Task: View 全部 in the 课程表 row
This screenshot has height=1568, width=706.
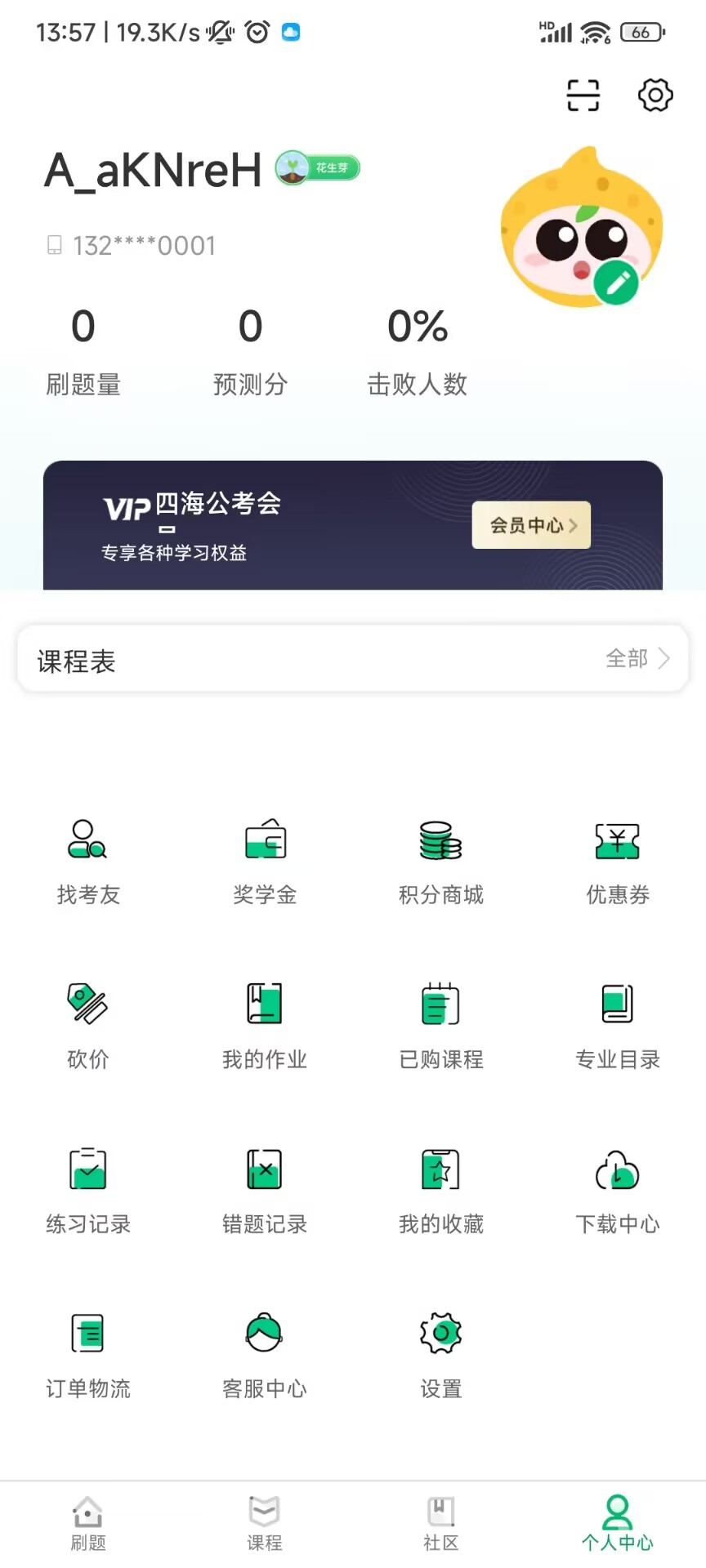Action: click(637, 659)
